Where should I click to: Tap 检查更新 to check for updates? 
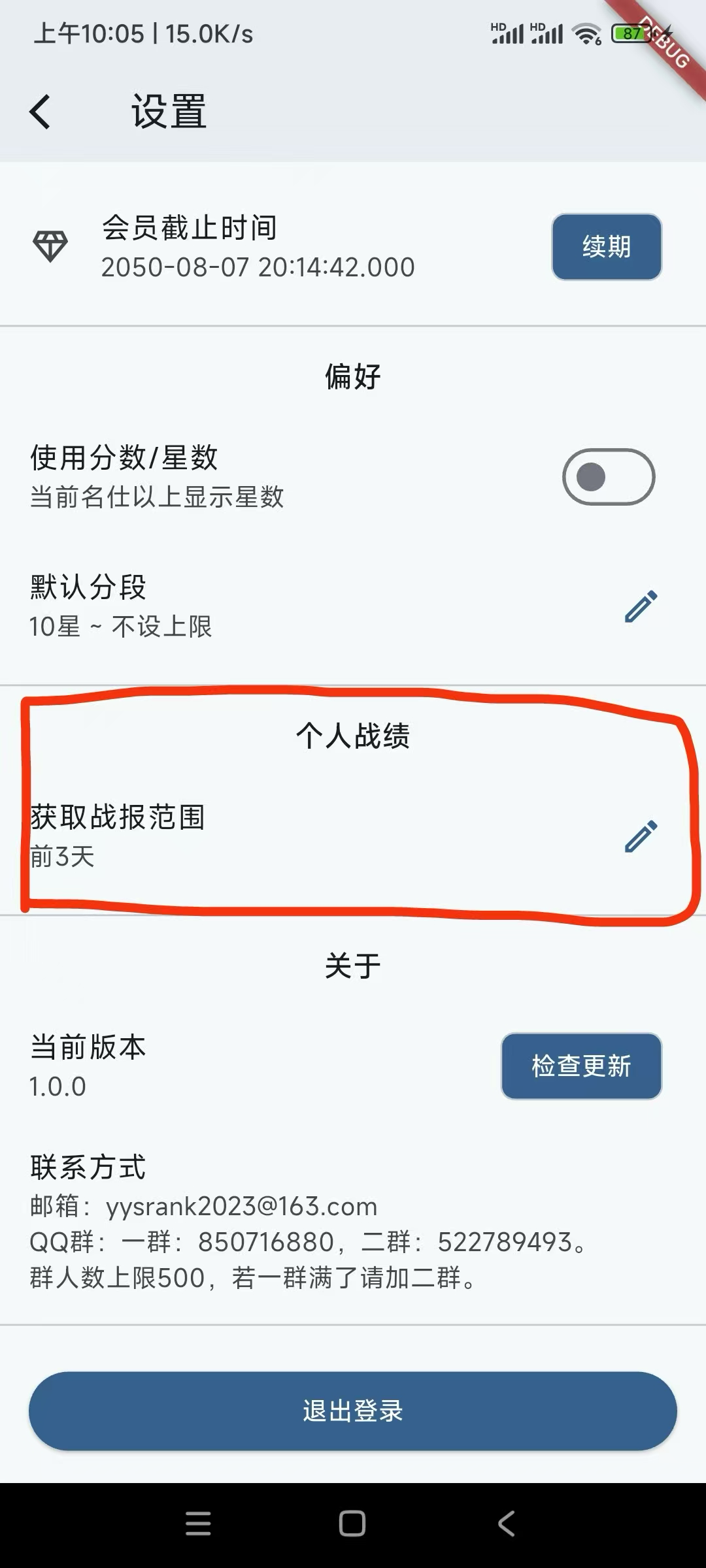581,1066
